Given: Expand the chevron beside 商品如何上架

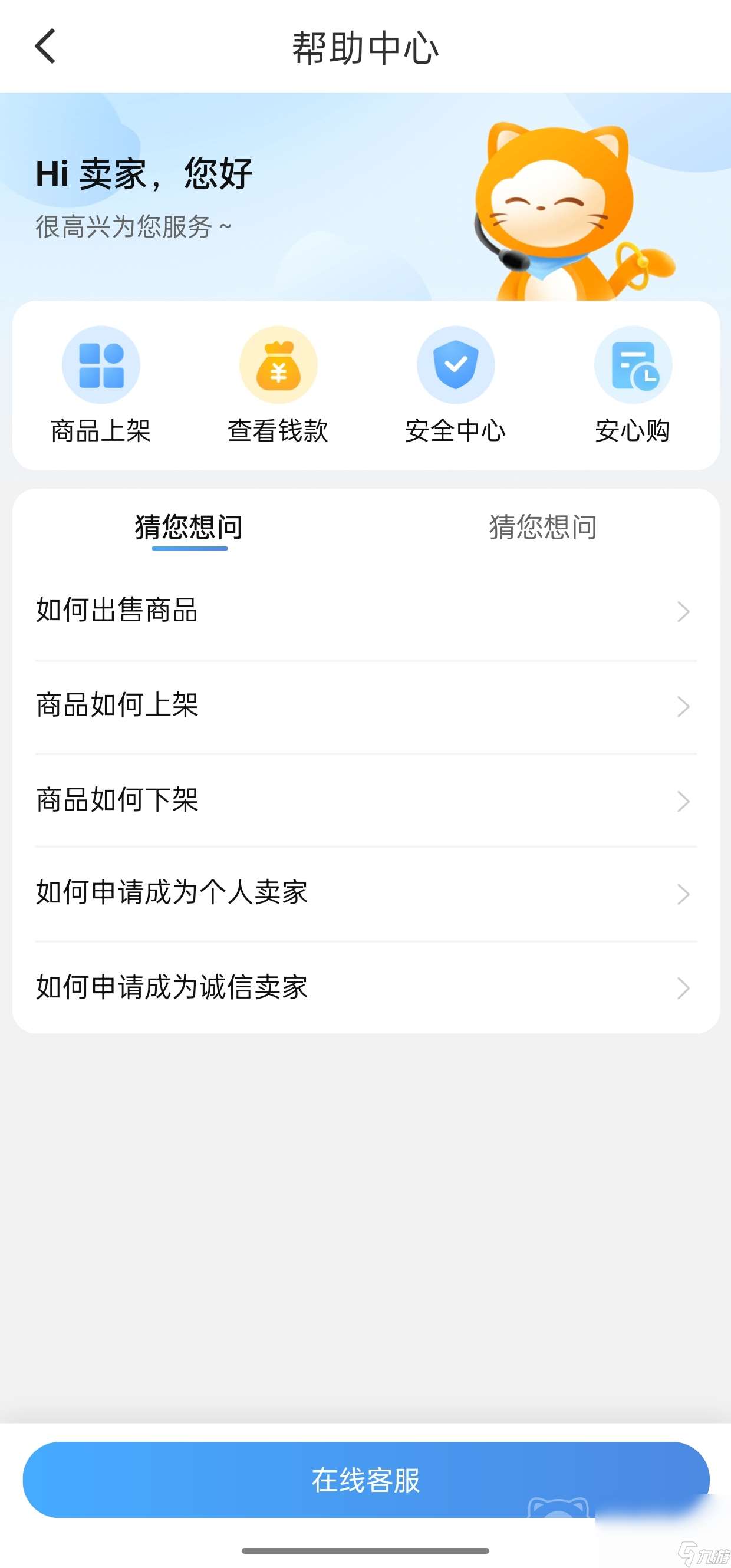Looking at the screenshot, I should (683, 706).
